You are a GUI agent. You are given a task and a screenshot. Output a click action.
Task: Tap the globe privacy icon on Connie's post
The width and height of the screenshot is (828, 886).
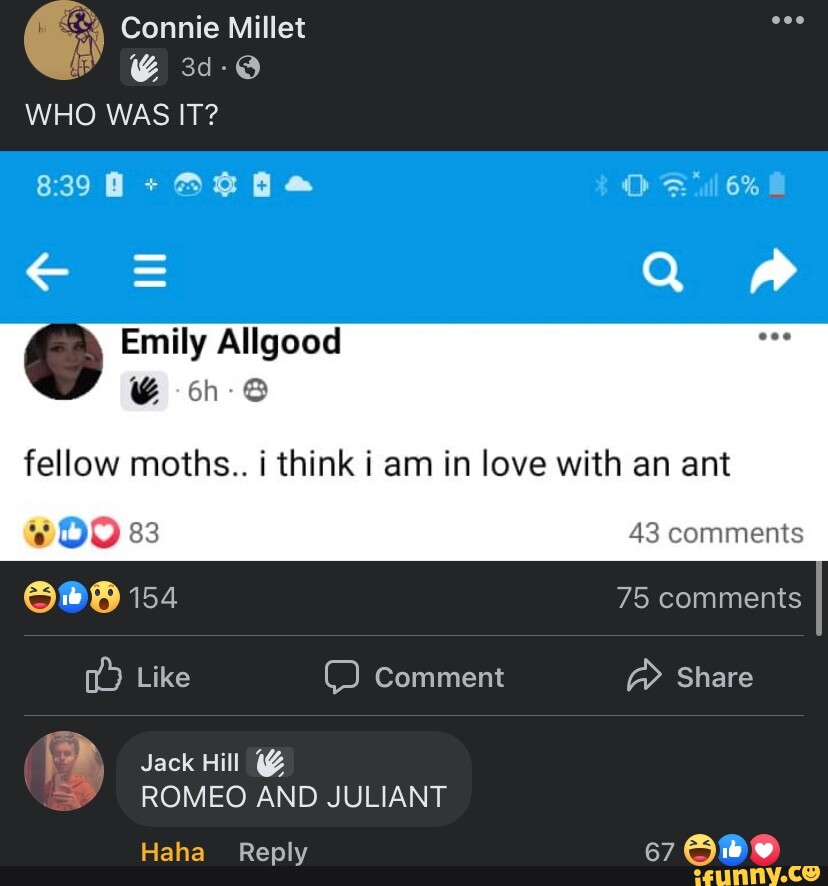248,68
